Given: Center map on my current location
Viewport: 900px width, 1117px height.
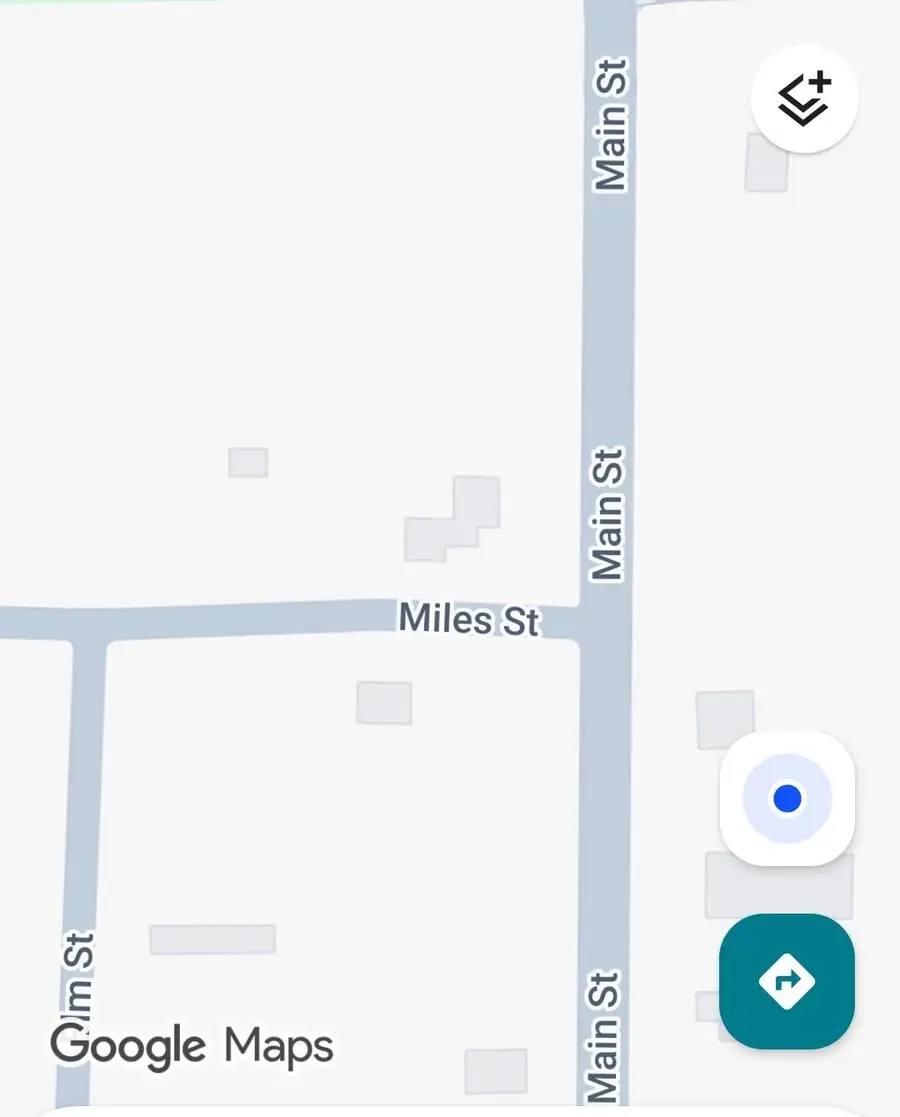Looking at the screenshot, I should point(787,798).
